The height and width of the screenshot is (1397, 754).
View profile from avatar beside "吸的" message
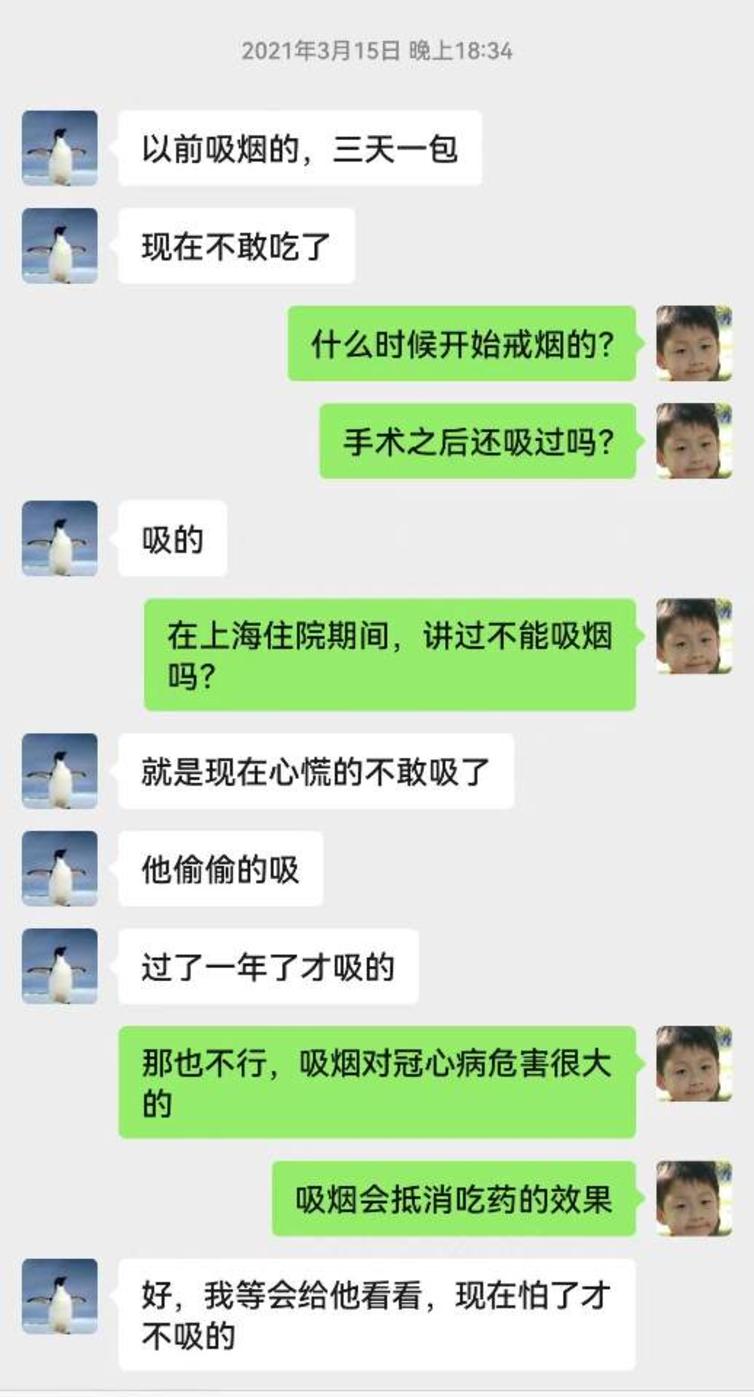[x=60, y=539]
